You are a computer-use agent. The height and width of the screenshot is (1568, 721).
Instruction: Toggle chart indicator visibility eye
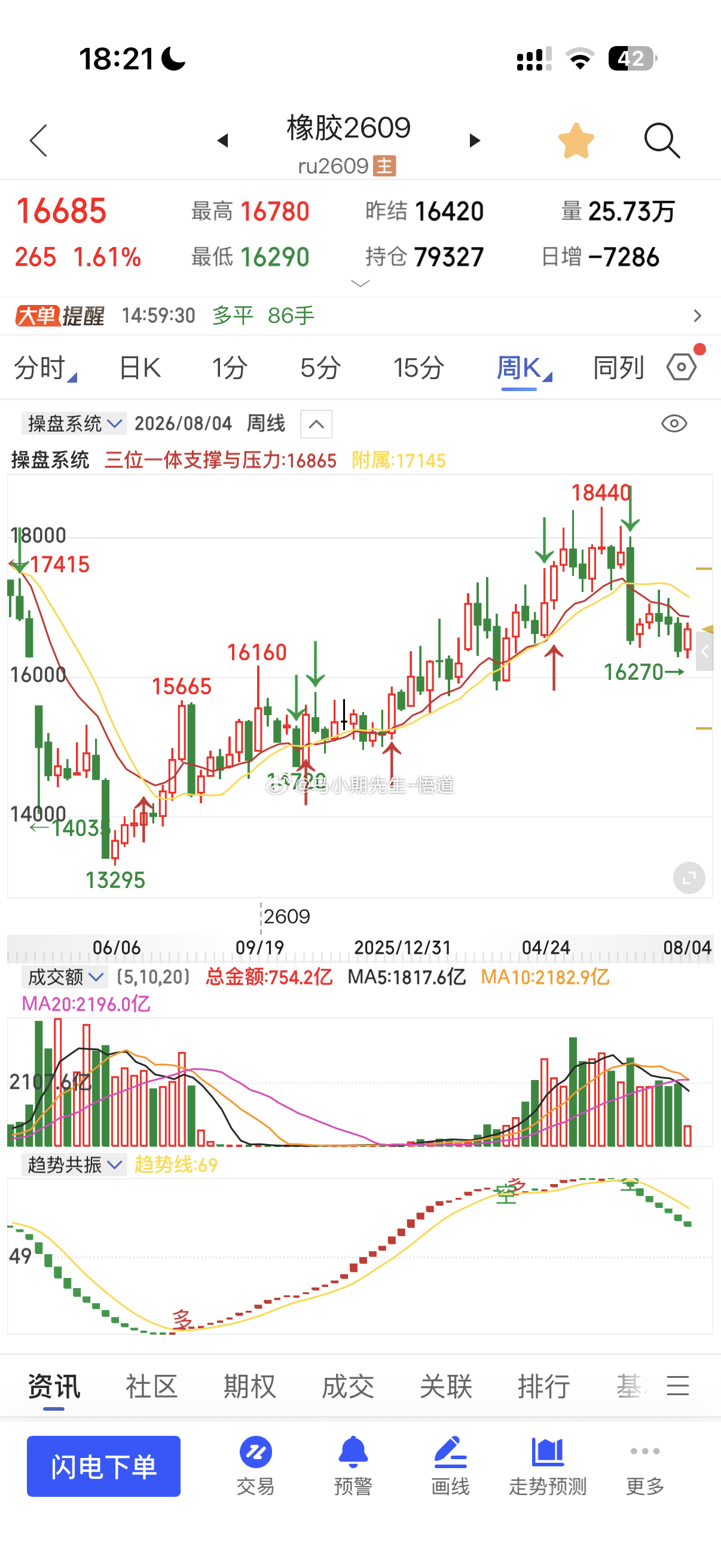(674, 423)
